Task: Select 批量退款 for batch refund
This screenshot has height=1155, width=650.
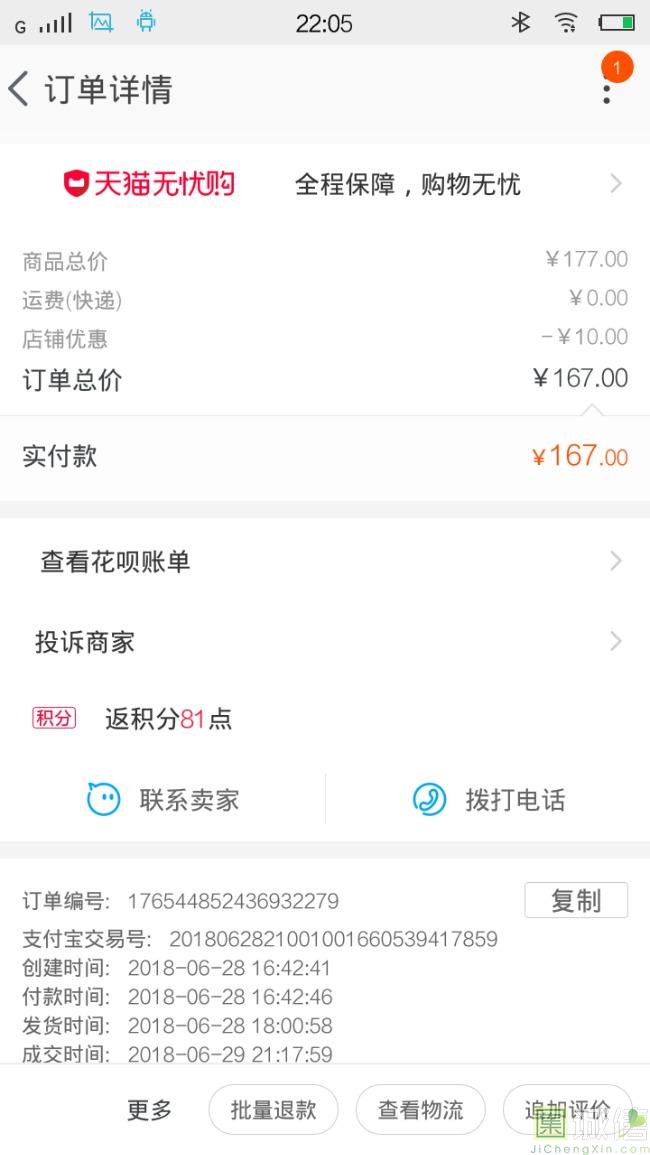Action: (273, 1109)
